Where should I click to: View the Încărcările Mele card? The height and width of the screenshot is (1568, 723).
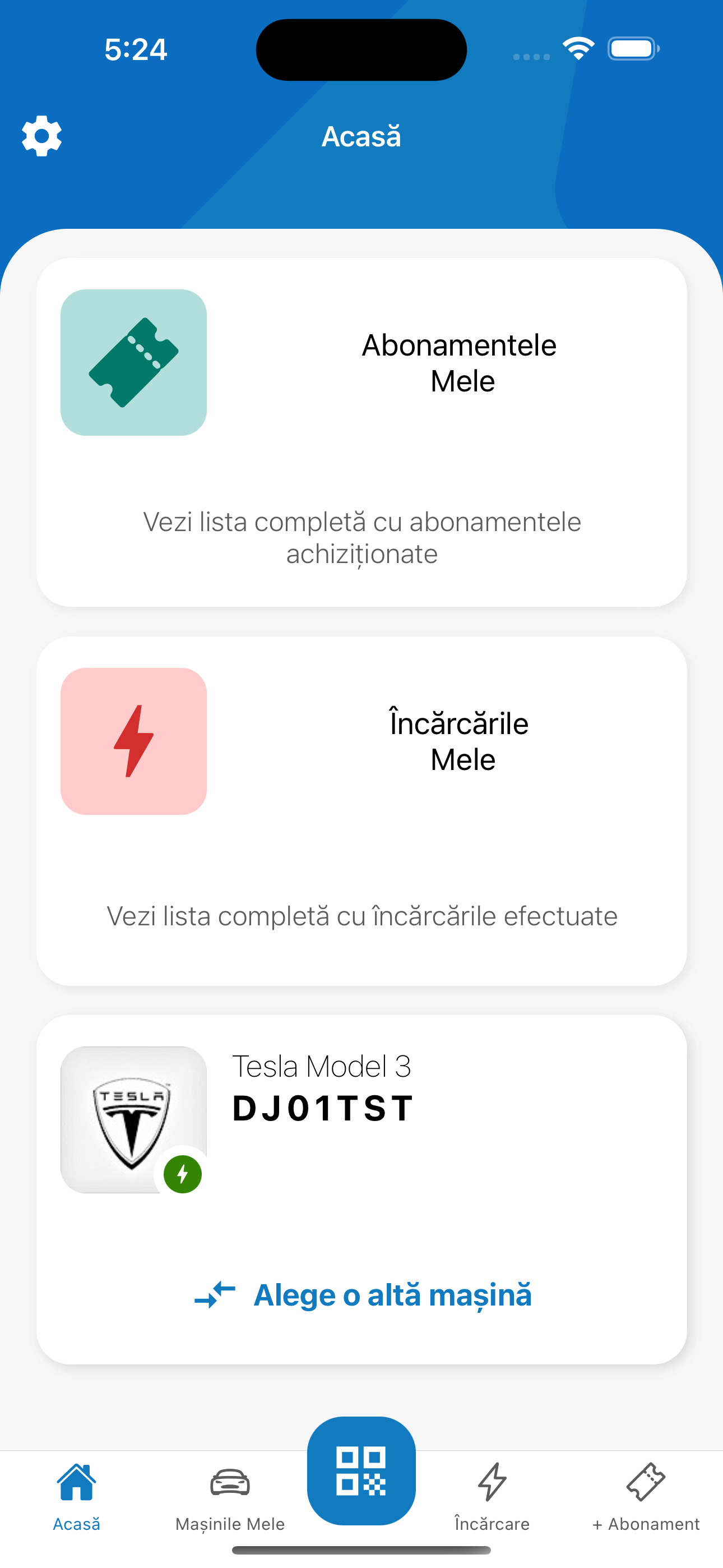361,811
